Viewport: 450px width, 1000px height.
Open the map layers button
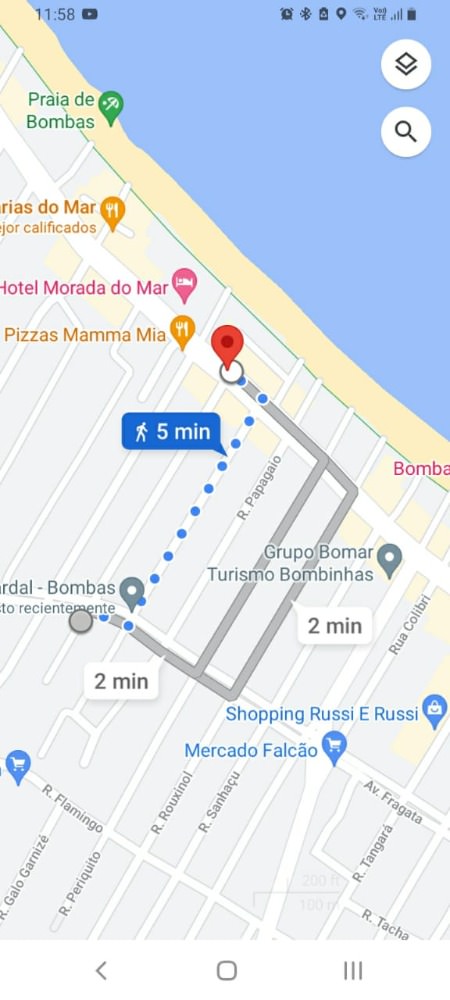coord(406,64)
